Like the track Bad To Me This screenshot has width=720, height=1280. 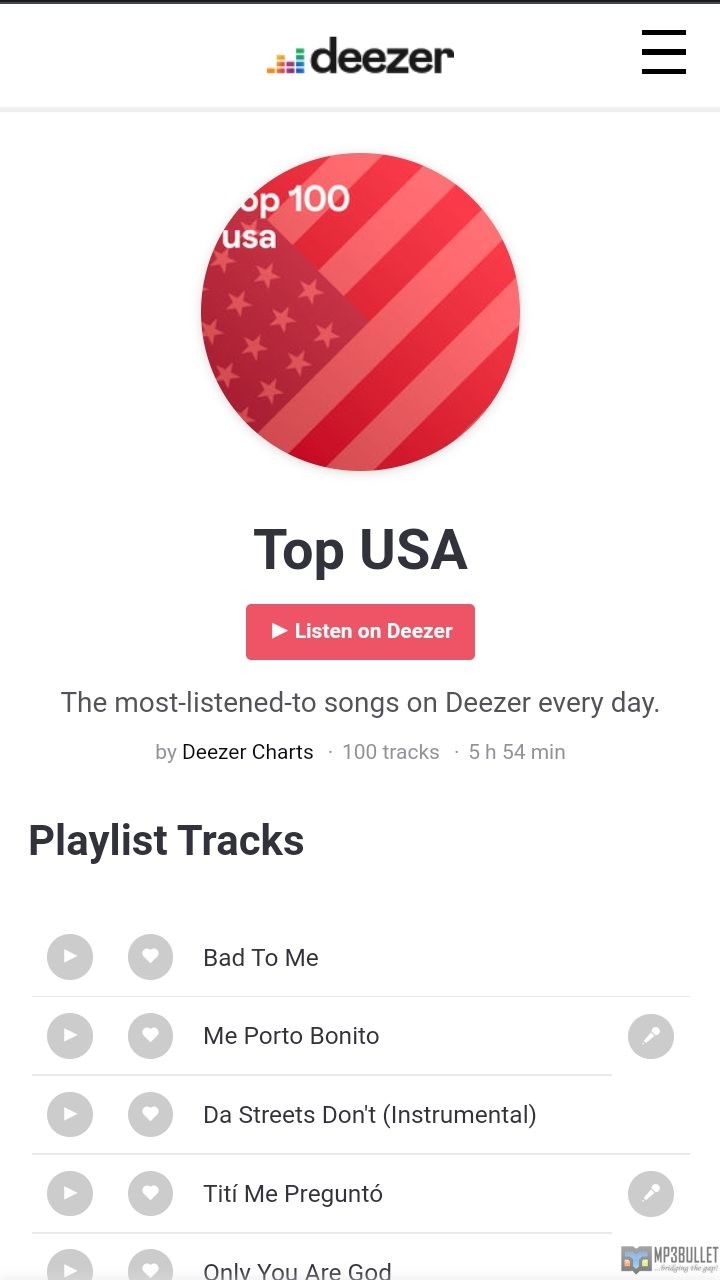(150, 957)
